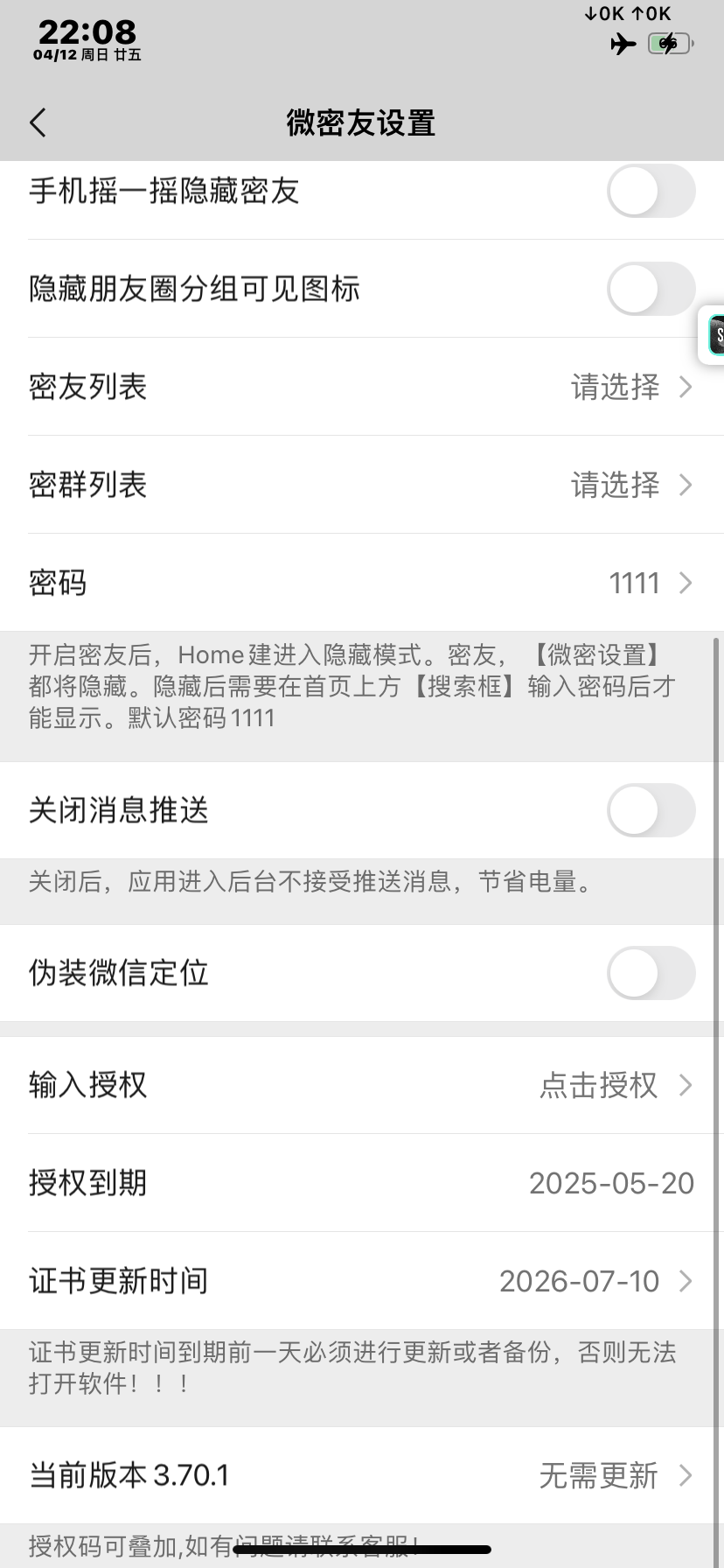Viewport: 724px width, 1568px height.
Task: Tap the clock showing 22:08
Action: [x=87, y=31]
